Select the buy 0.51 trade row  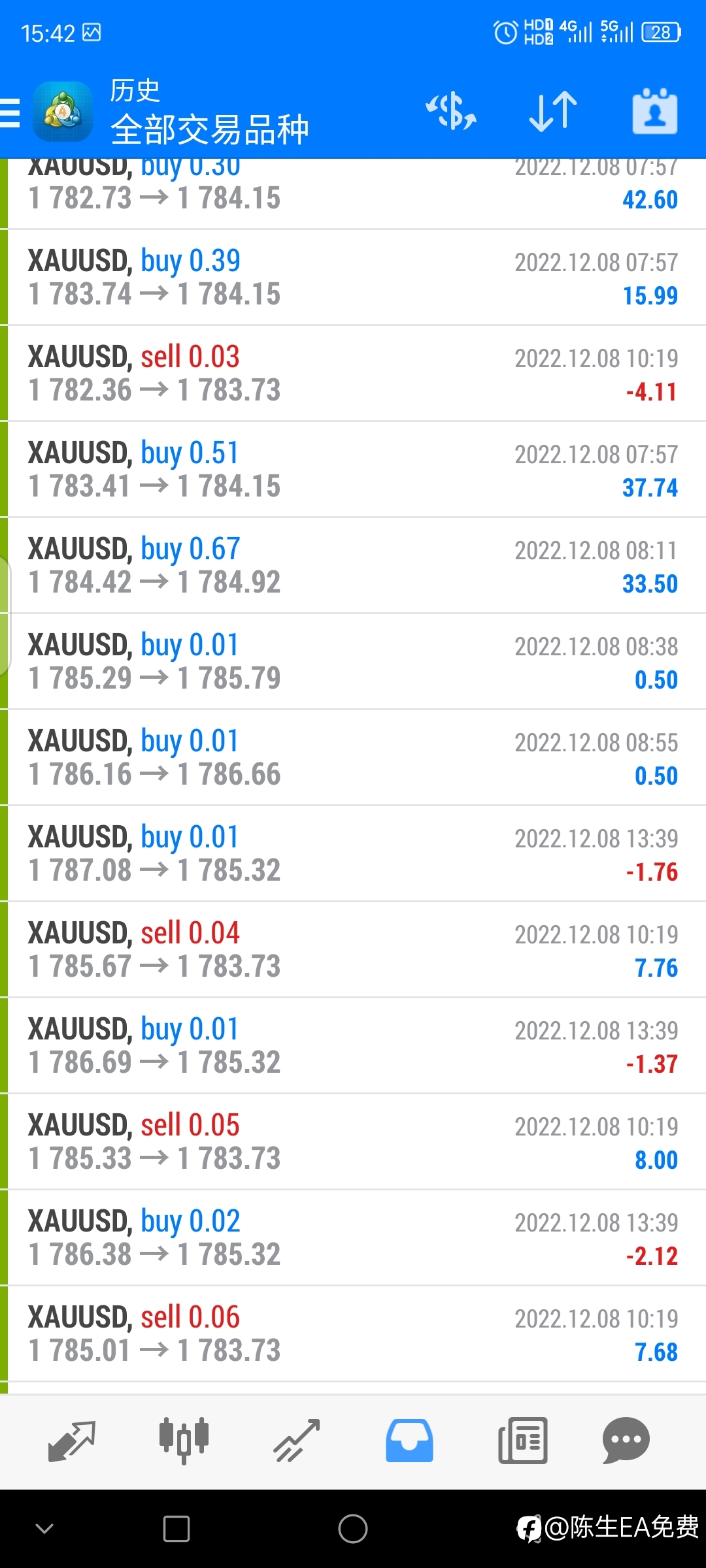click(x=353, y=470)
